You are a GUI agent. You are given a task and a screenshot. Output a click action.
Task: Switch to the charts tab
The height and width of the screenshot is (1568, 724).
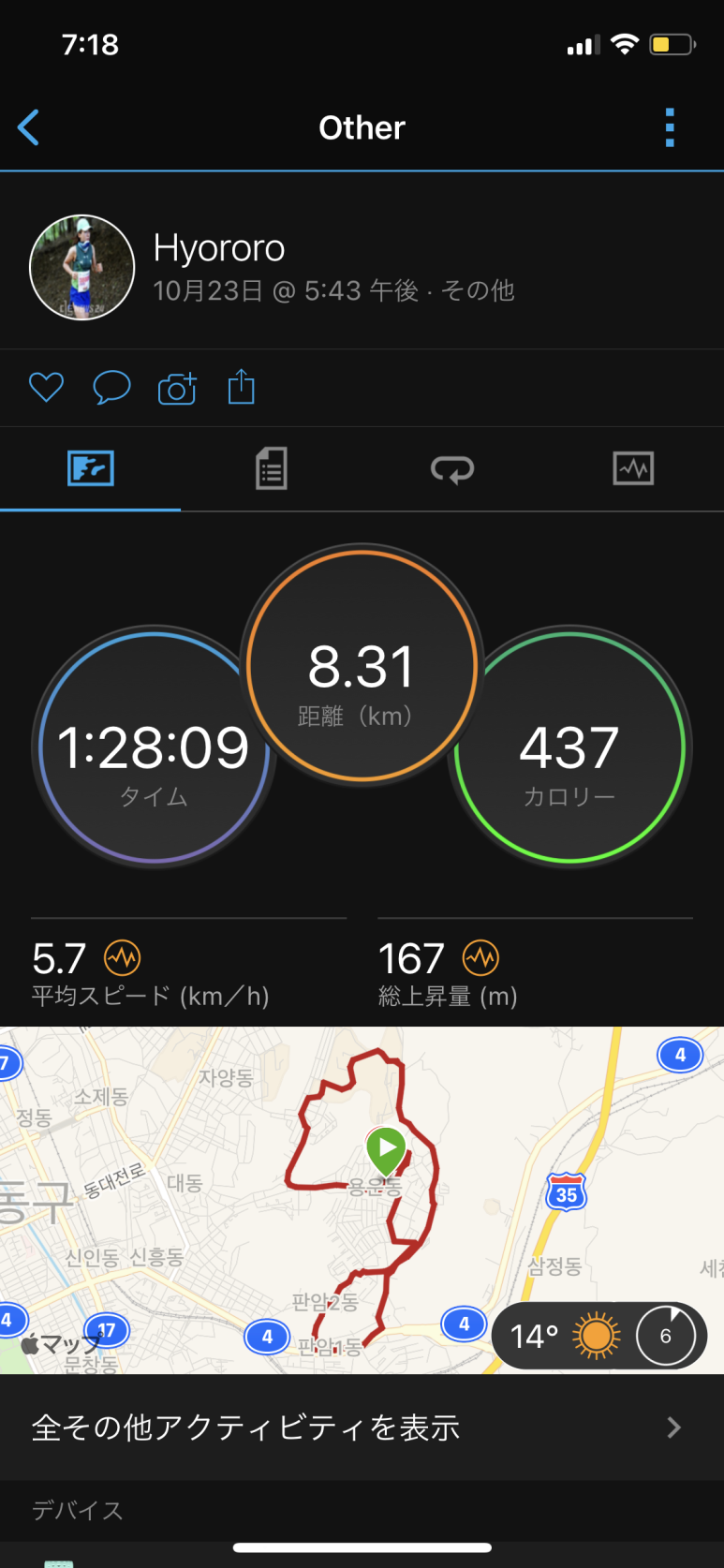[x=633, y=468]
